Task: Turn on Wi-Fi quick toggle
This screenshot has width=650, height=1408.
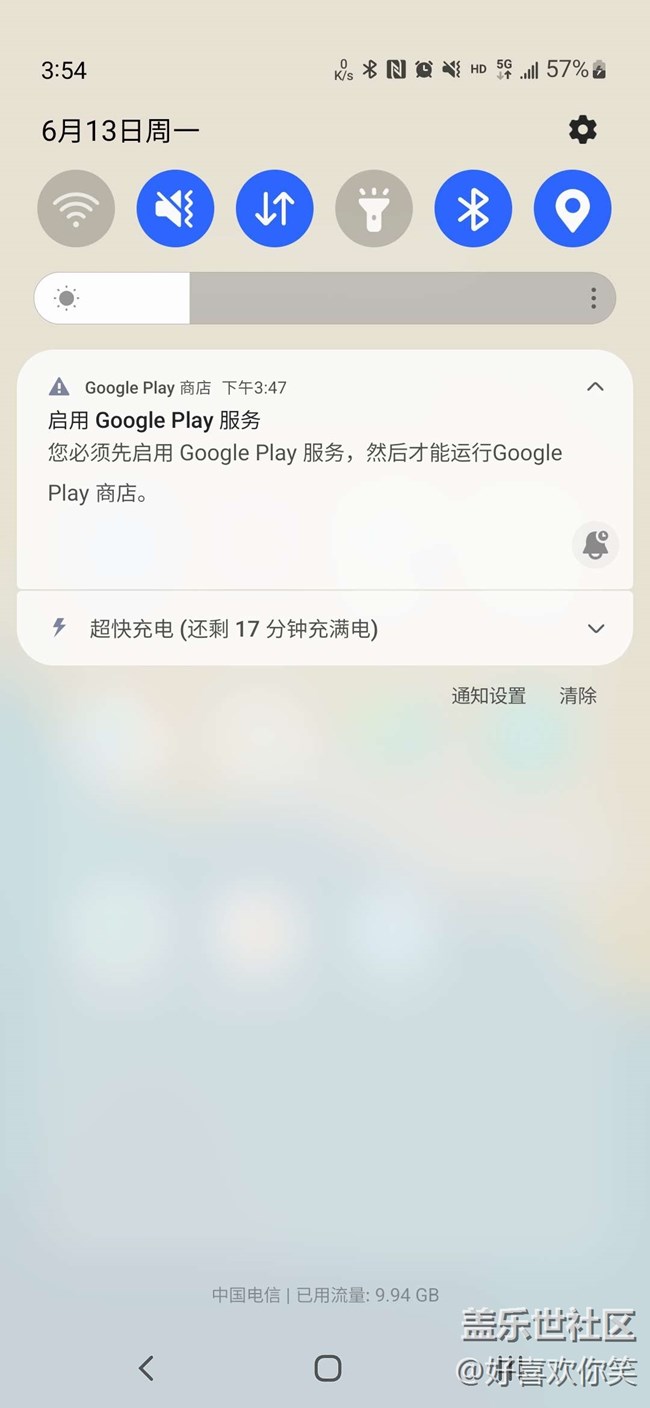Action: (76, 209)
